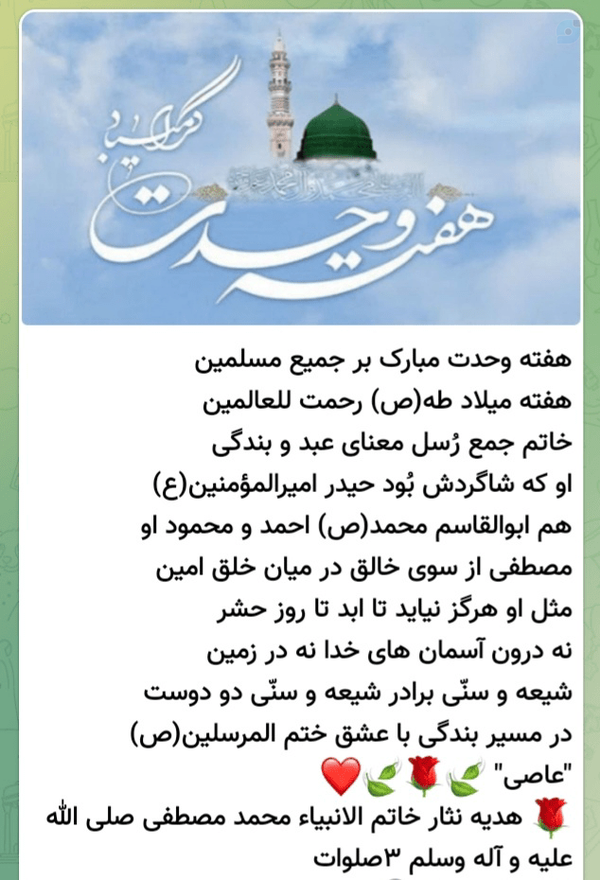Open the هفته وحدت image in the message
The width and height of the screenshot is (600, 880).
click(x=301, y=168)
